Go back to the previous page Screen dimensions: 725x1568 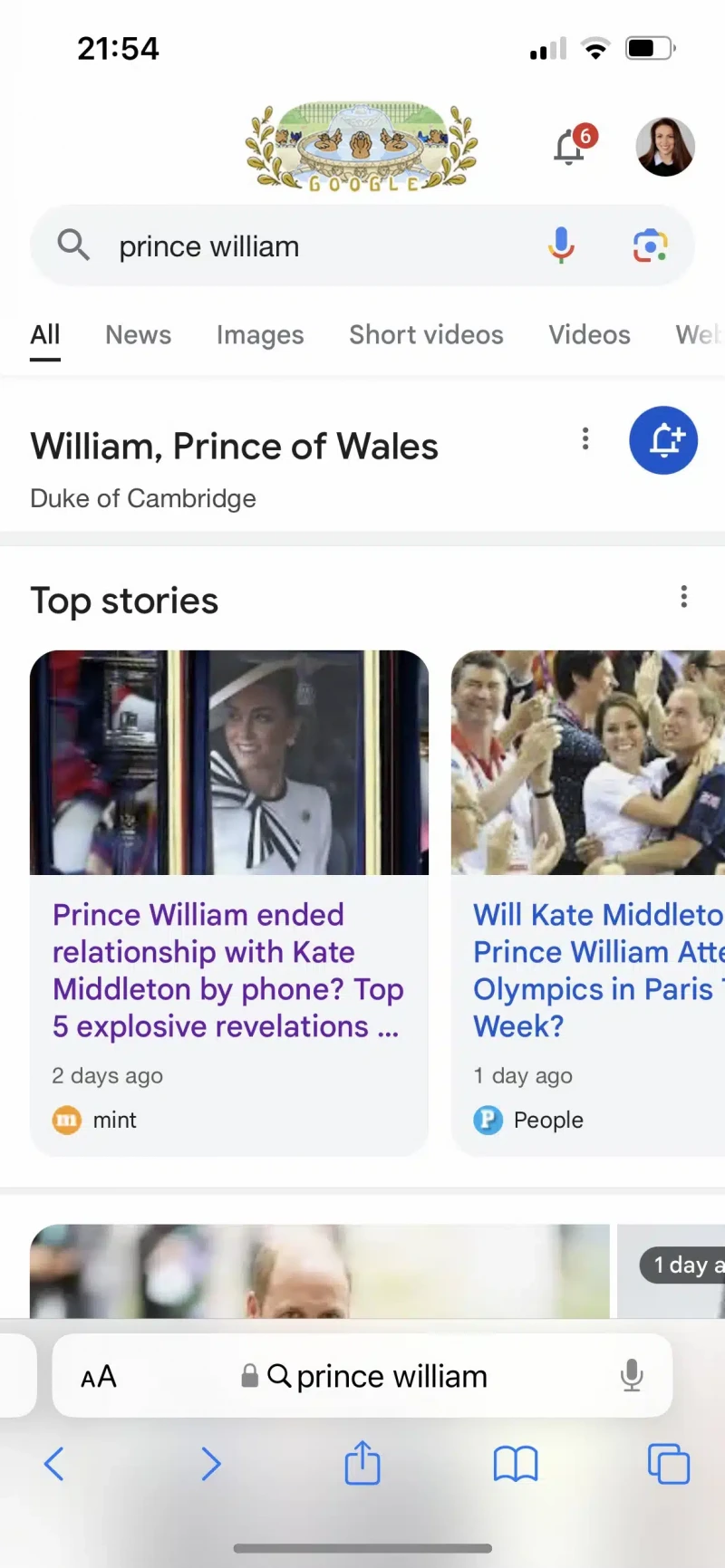tap(54, 1464)
